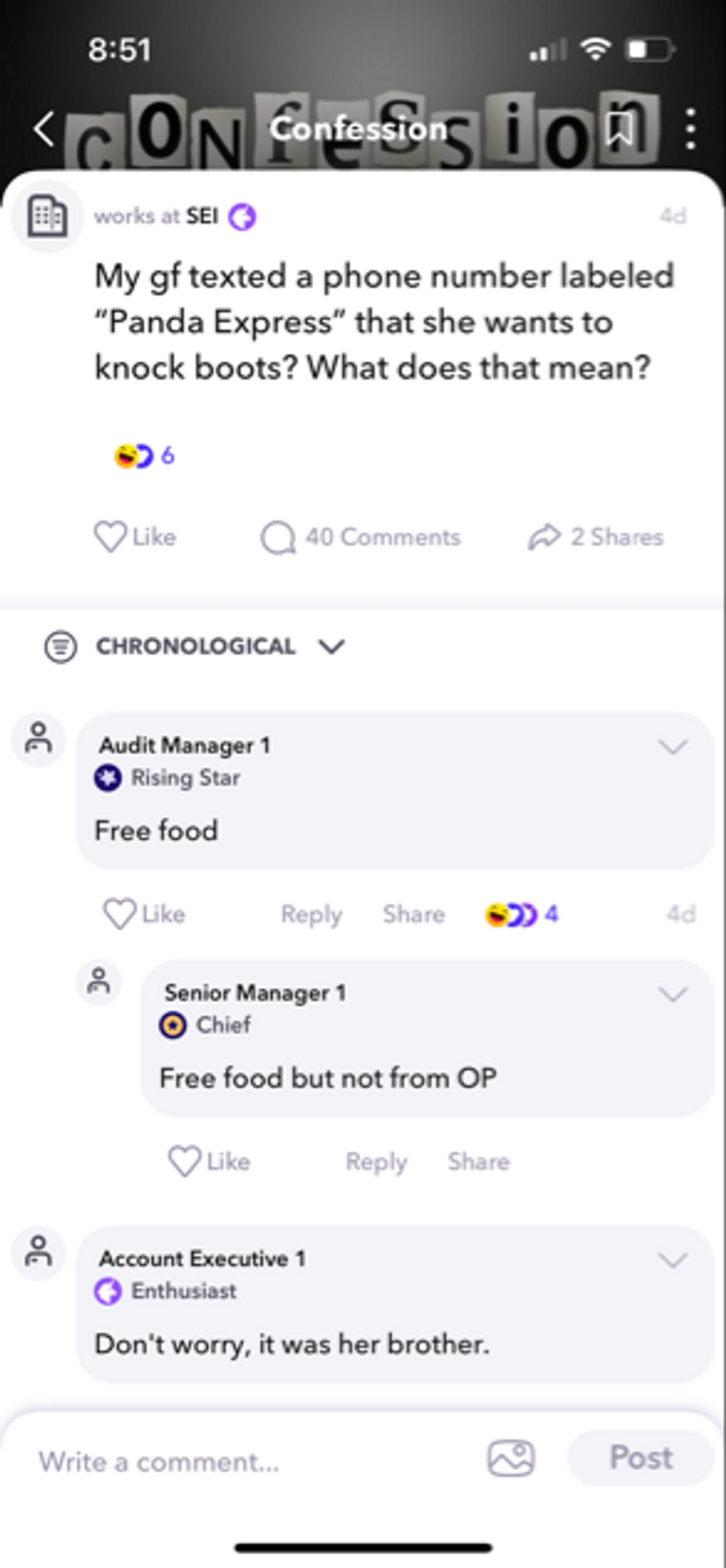Screen dimensions: 726x1568
Task: Expand options on Senior Manager 1's comment
Action: pyautogui.click(x=673, y=994)
